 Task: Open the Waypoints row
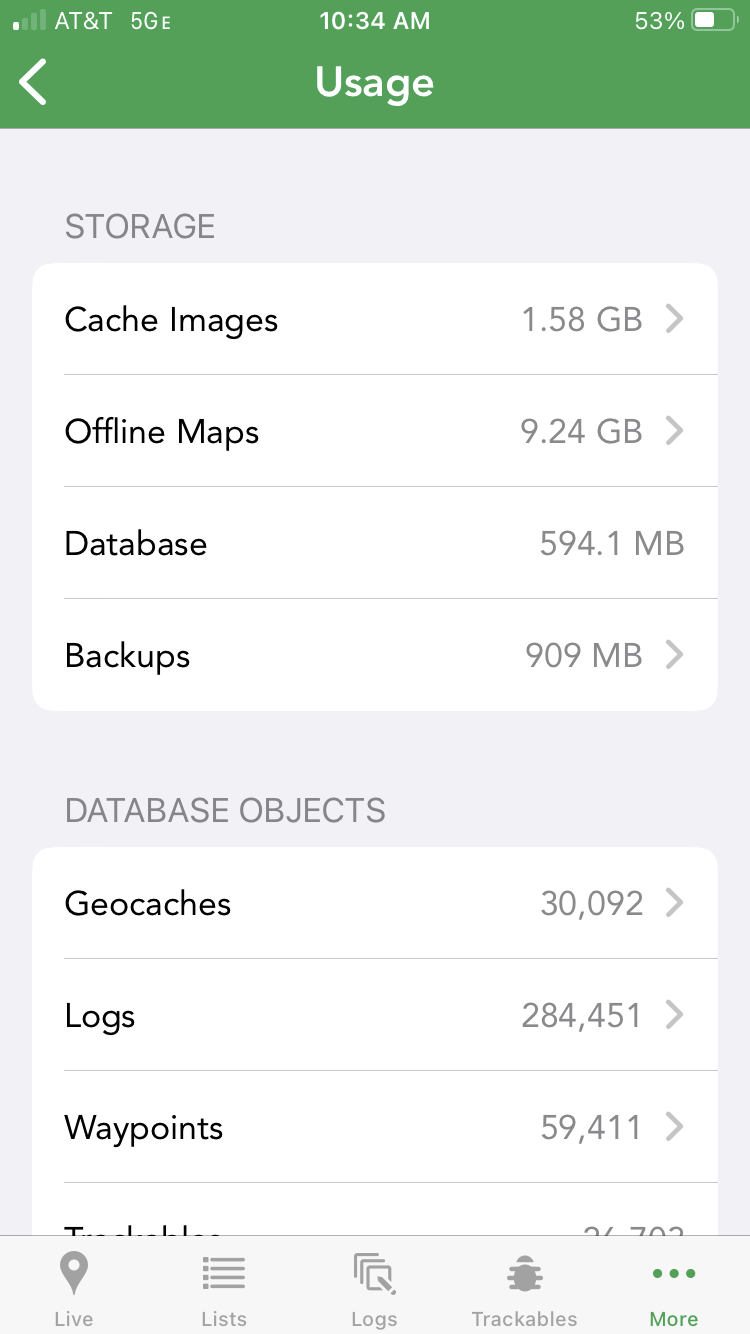(375, 1128)
